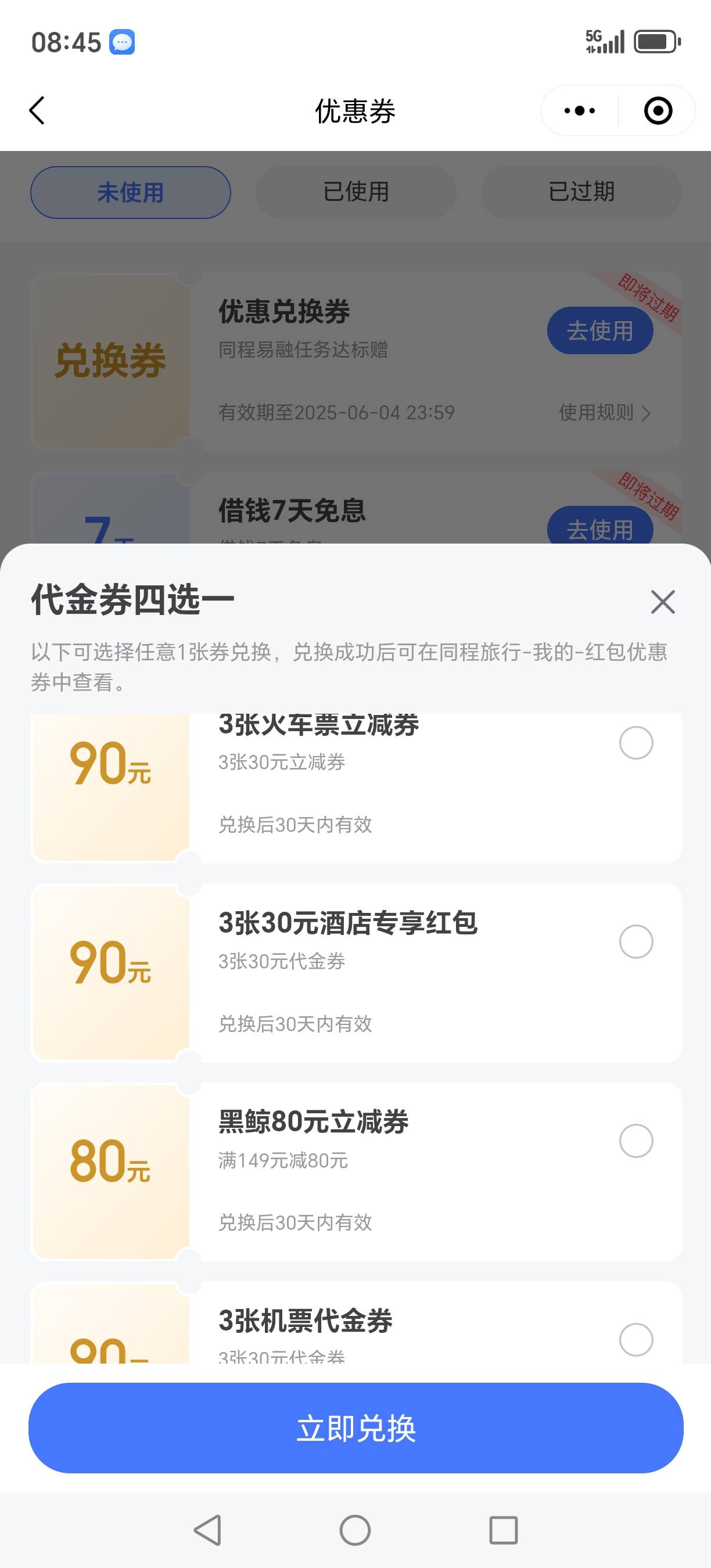Viewport: 711px width, 1568px height.
Task: Choose the 3张30元酒店专享红包 option
Action: pos(636,941)
